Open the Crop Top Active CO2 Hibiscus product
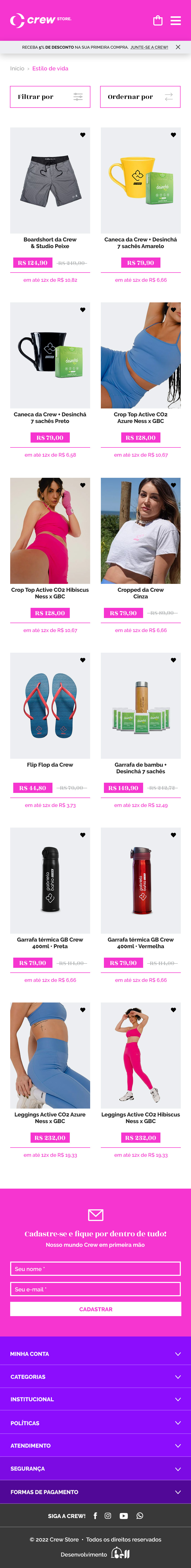The image size is (191, 1568). click(x=50, y=531)
